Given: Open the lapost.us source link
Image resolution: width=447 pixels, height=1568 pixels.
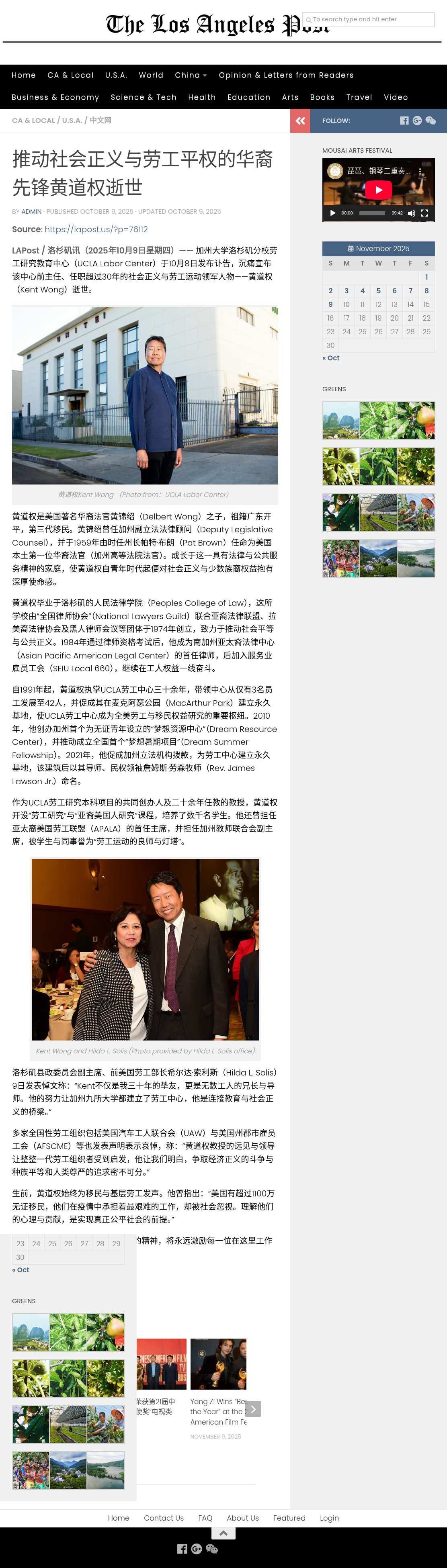Looking at the screenshot, I should [96, 229].
